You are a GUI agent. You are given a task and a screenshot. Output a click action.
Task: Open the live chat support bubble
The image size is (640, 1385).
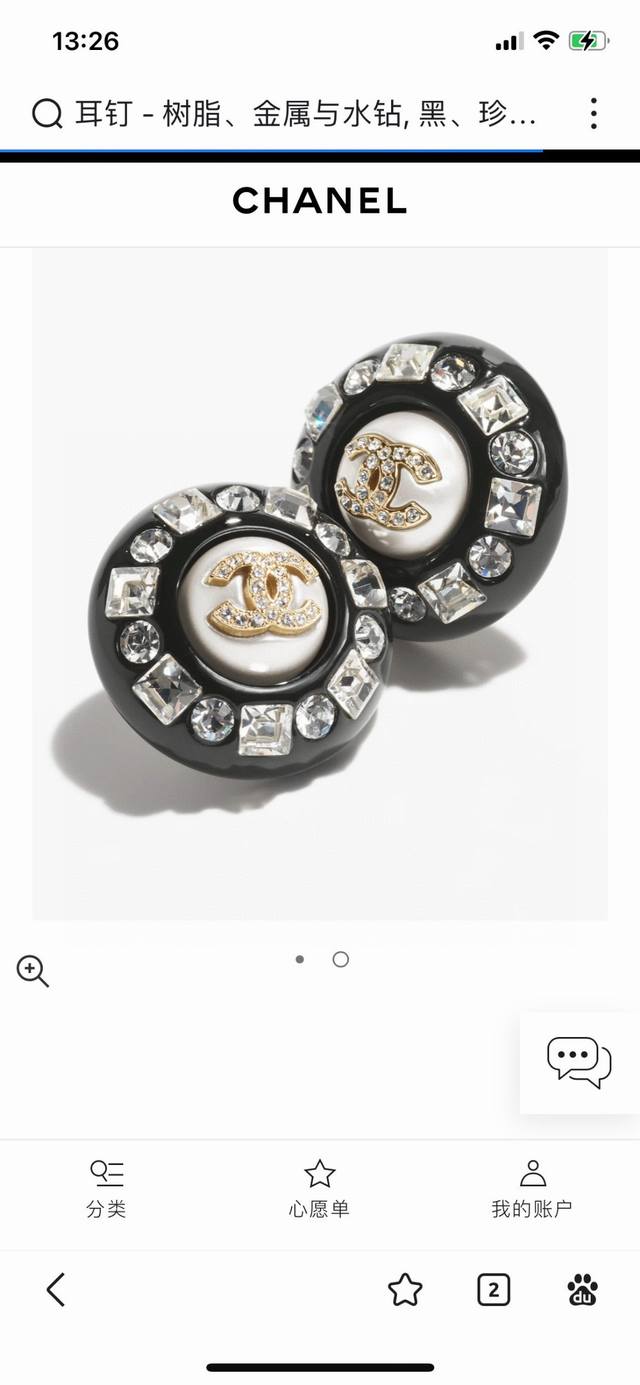pyautogui.click(x=579, y=1062)
